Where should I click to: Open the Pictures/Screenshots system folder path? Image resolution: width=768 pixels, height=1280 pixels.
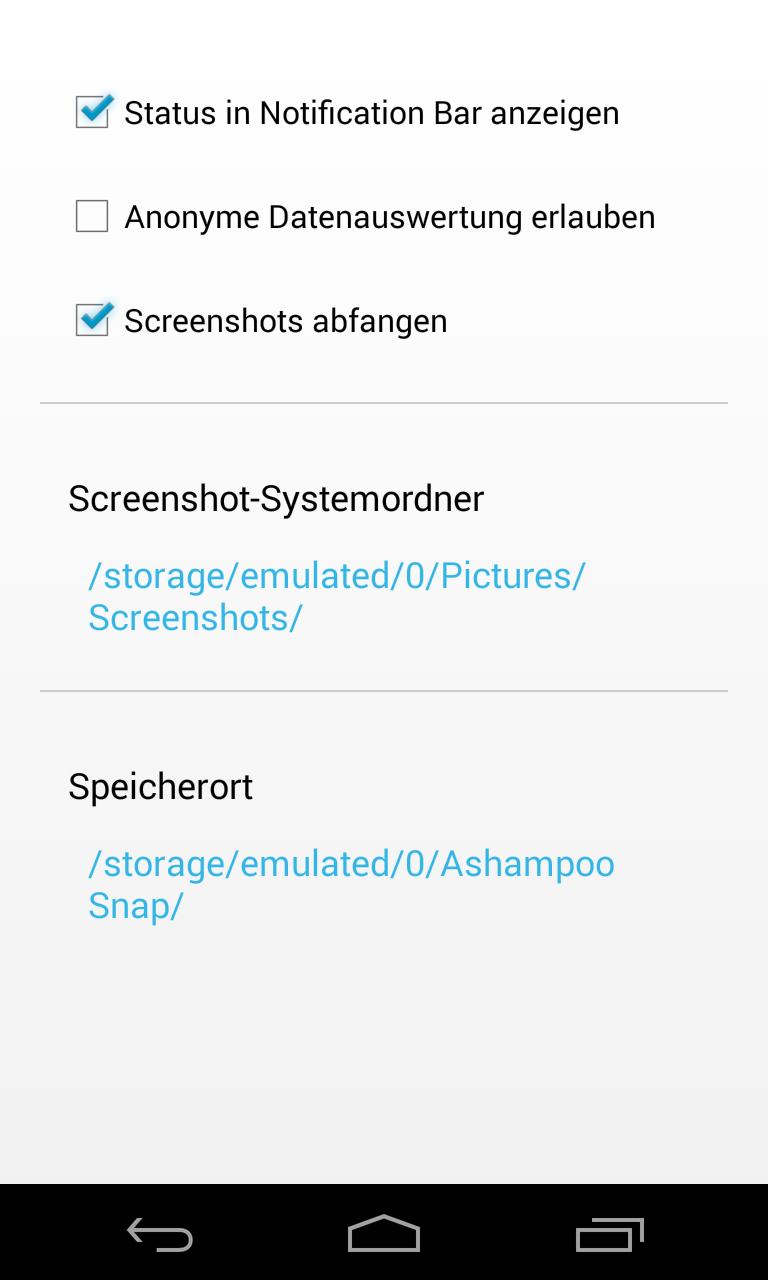pos(336,597)
